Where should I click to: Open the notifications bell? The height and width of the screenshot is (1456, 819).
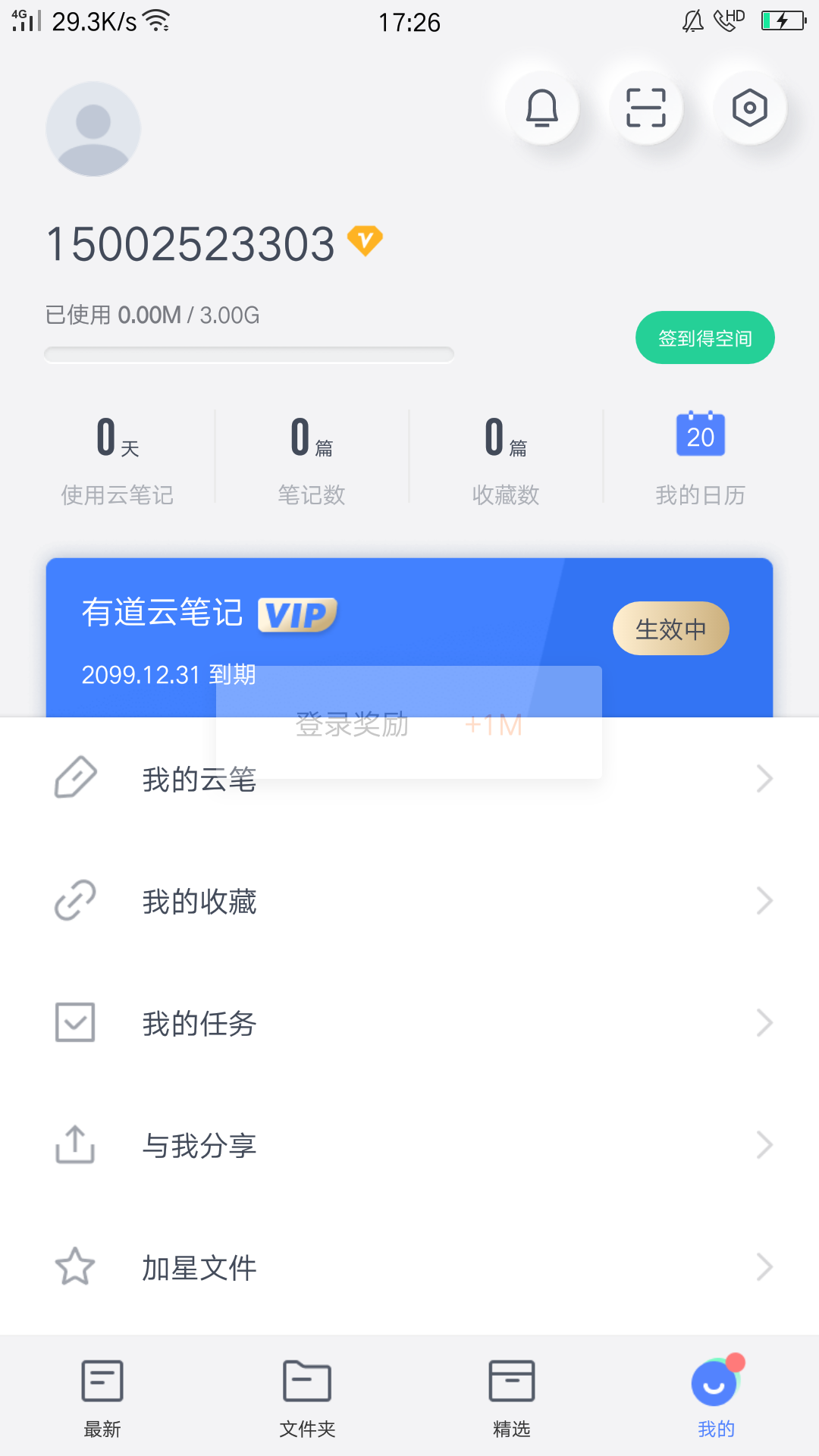coord(542,108)
